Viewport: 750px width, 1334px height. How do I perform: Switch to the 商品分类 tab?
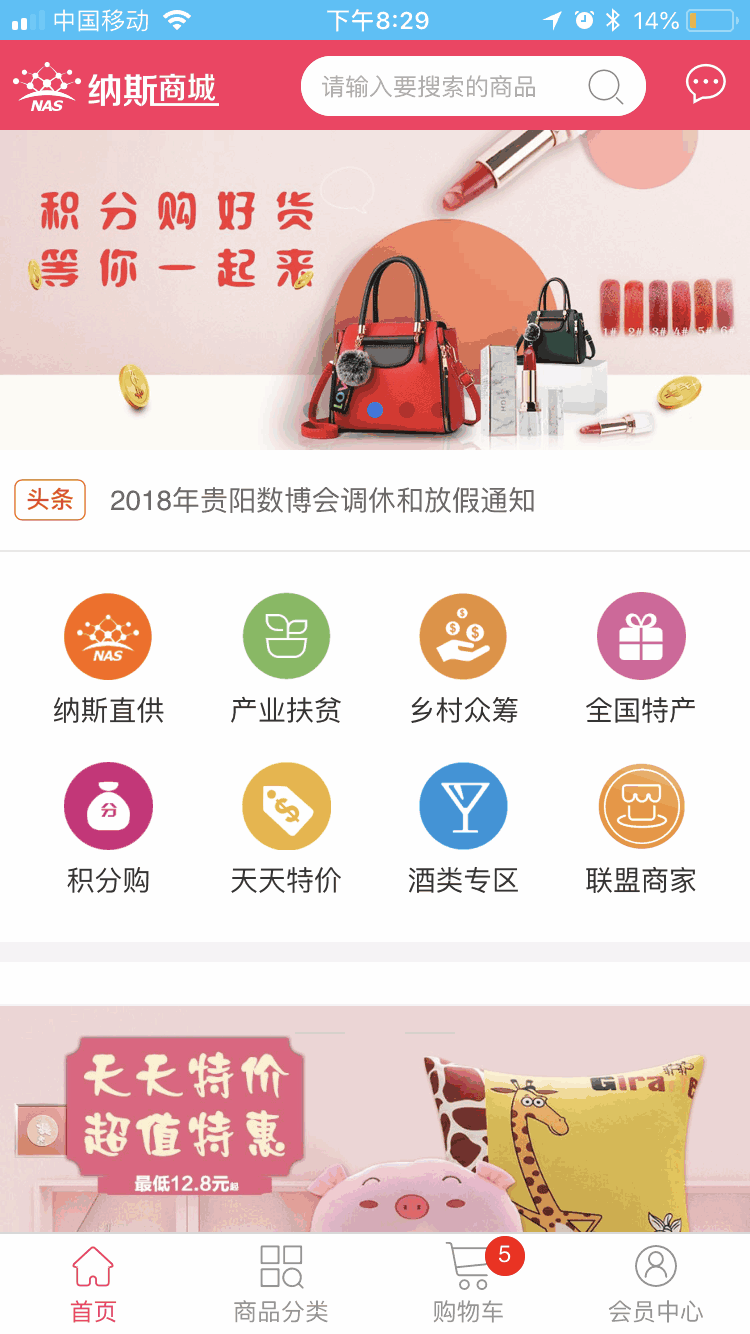point(281,1284)
